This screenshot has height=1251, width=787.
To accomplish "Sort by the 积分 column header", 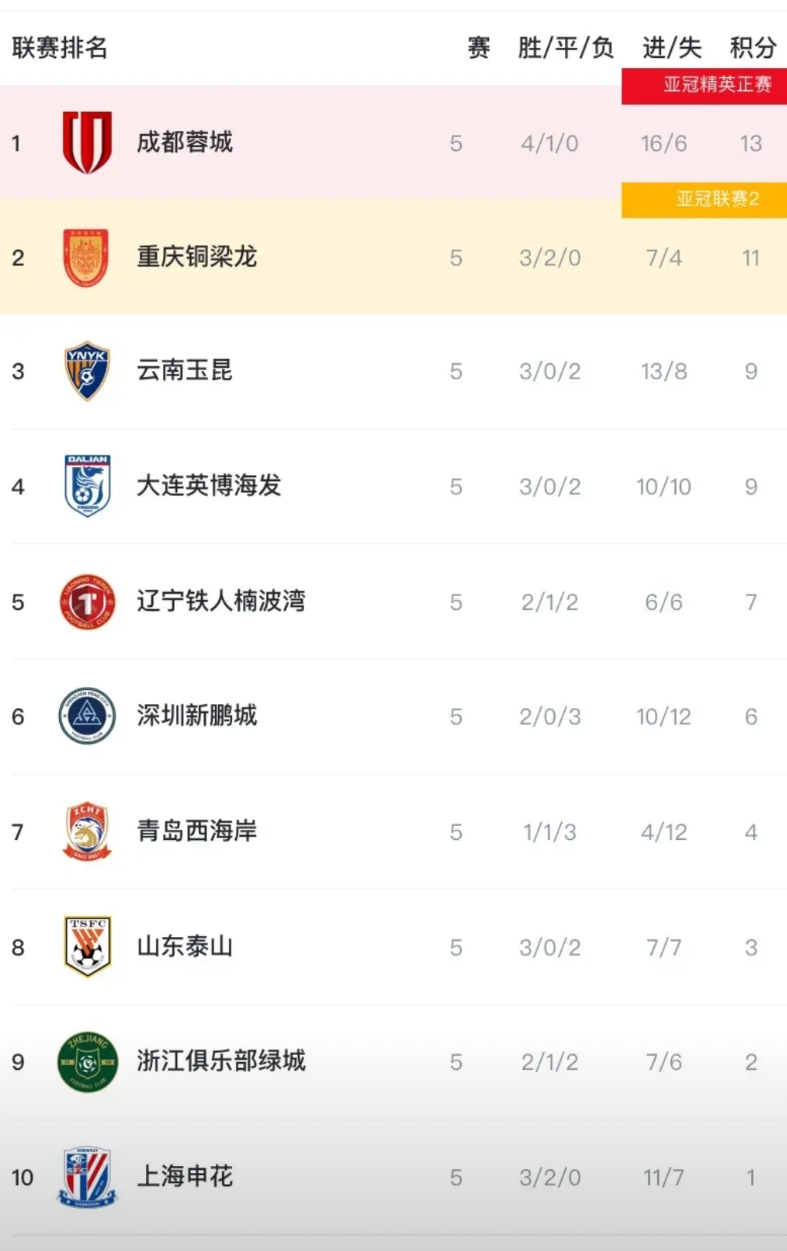I will click(x=751, y=47).
